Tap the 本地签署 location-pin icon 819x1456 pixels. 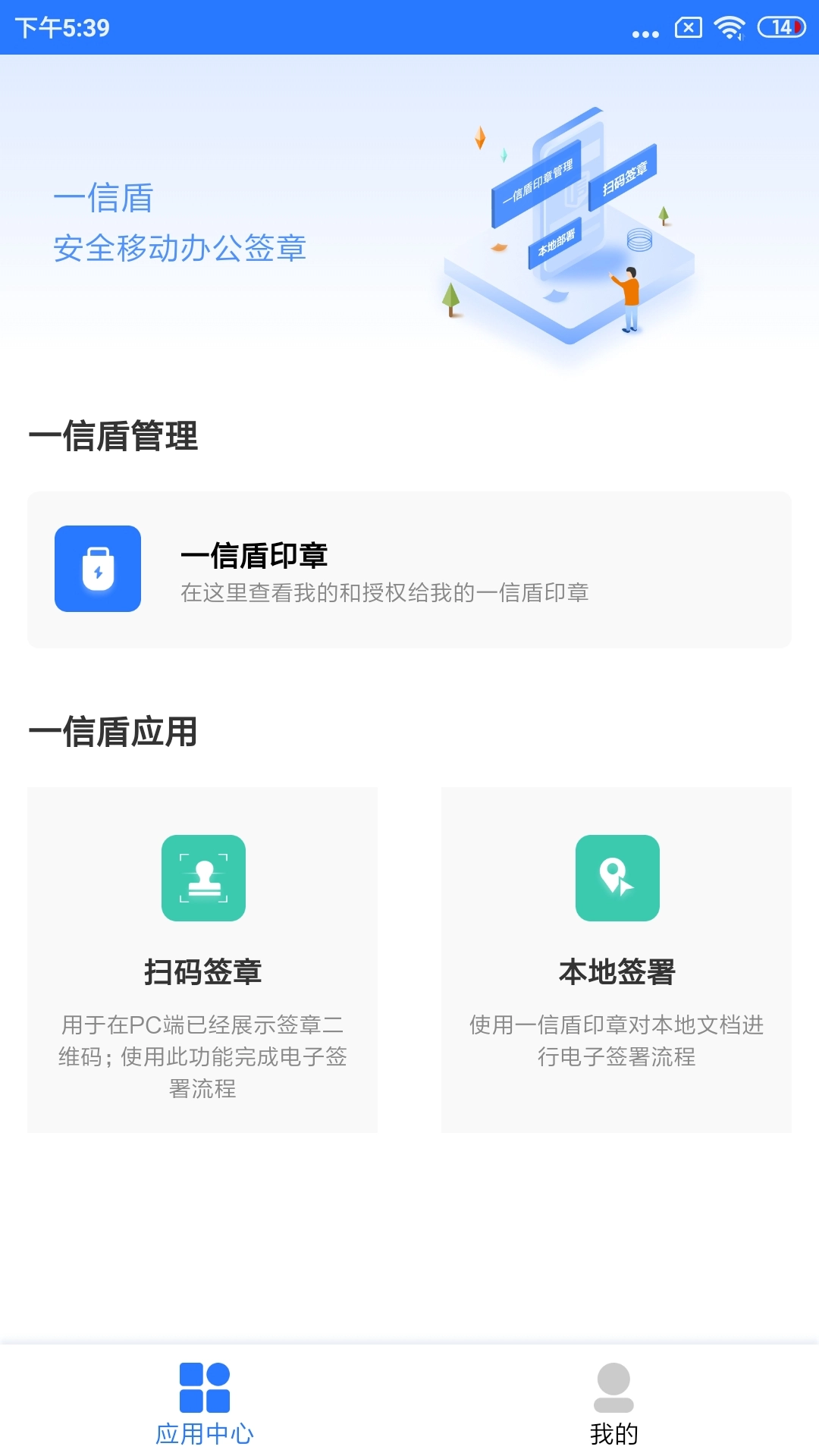pos(617,878)
